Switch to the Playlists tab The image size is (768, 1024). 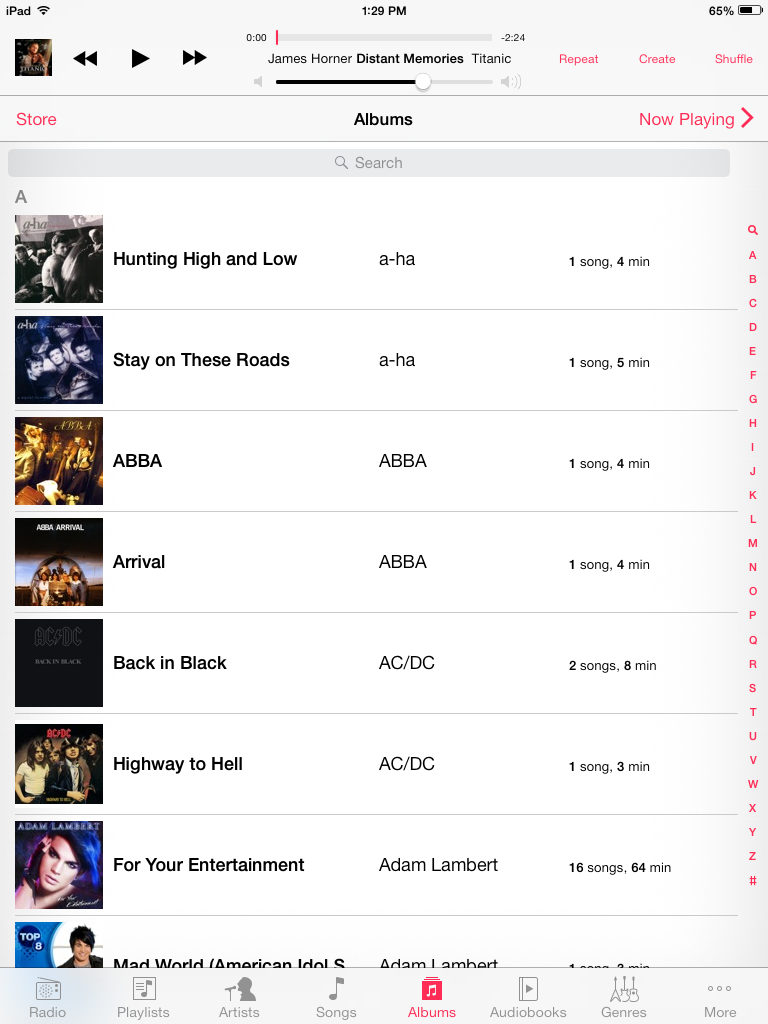coord(143,997)
